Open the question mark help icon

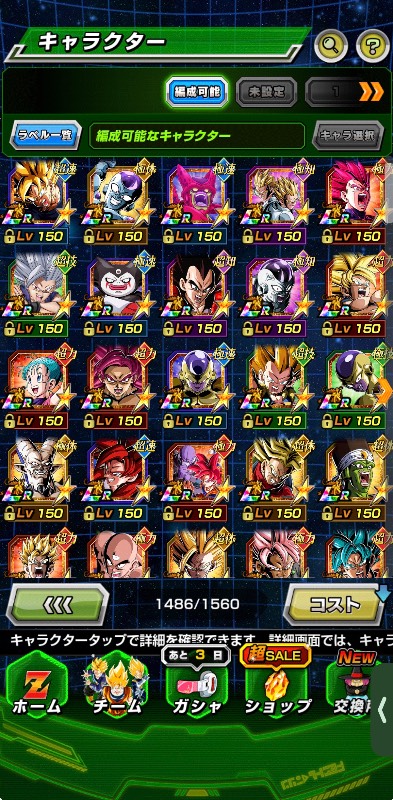pos(373,46)
